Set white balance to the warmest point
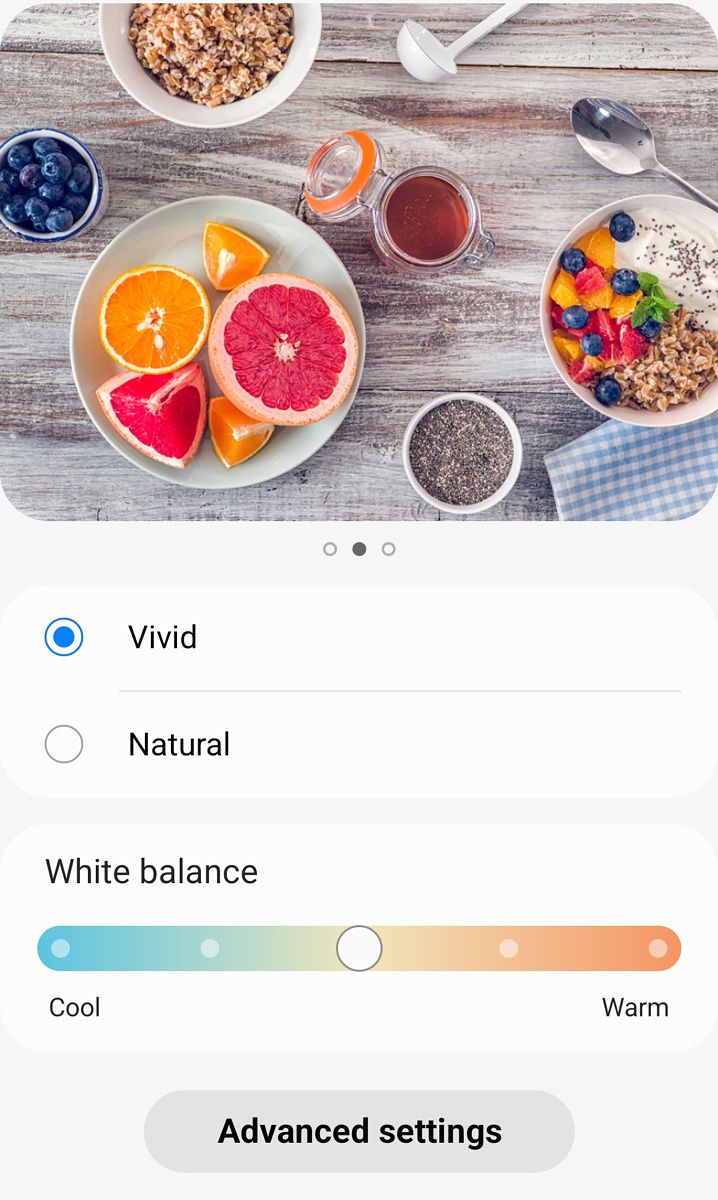 point(657,948)
